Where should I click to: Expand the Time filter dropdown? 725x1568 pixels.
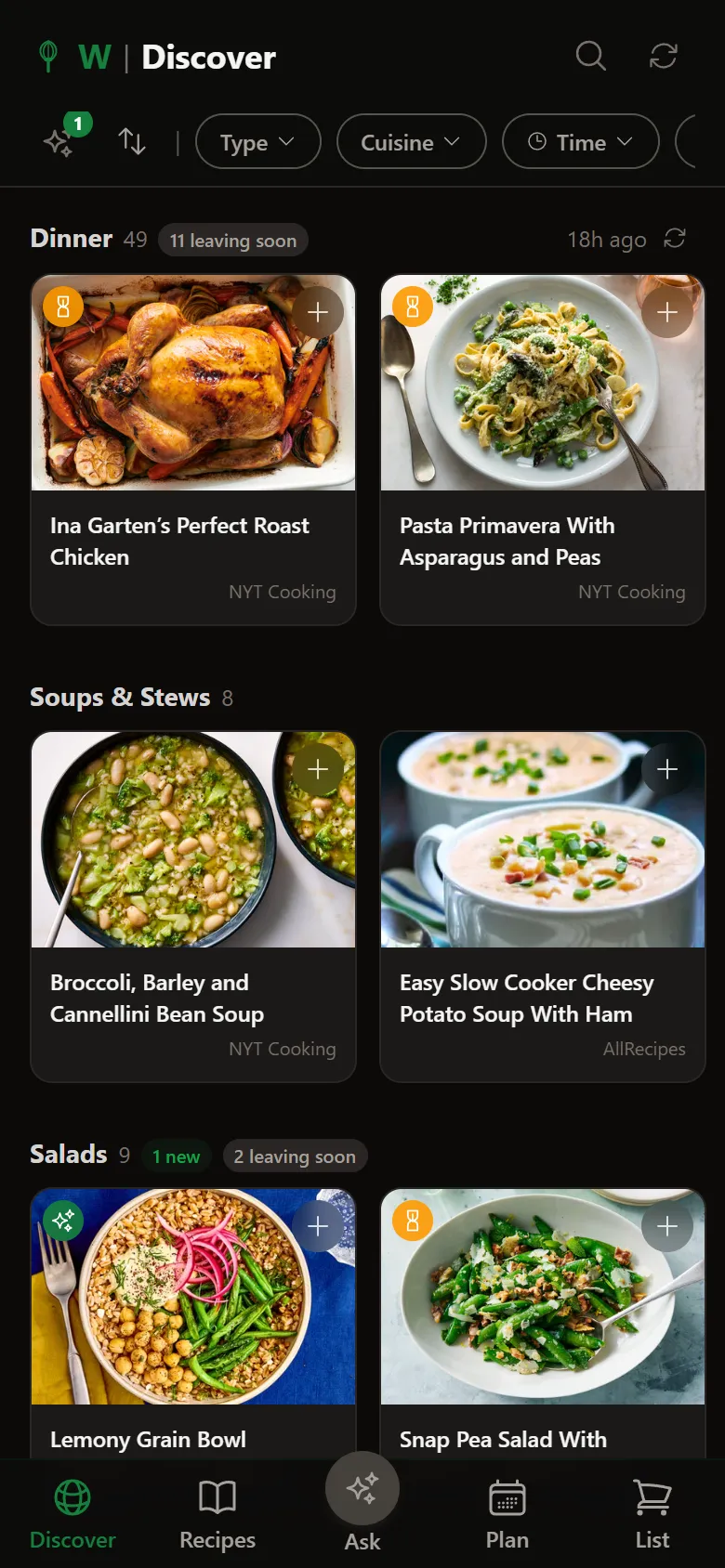tap(580, 142)
